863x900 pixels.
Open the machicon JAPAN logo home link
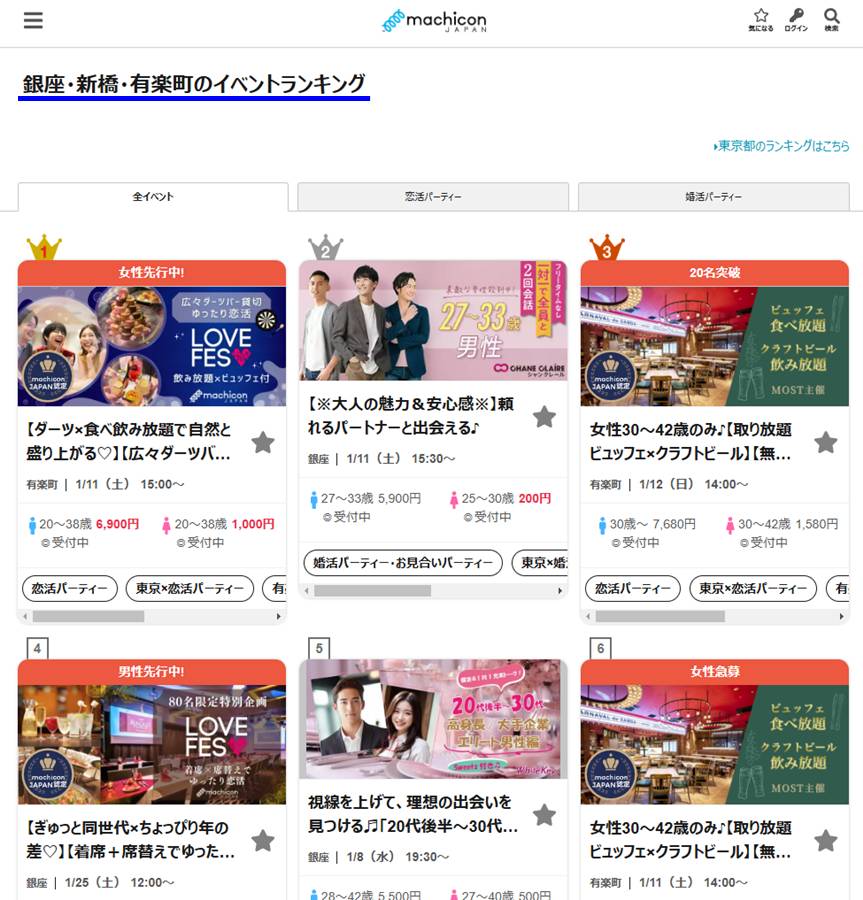tap(435, 21)
